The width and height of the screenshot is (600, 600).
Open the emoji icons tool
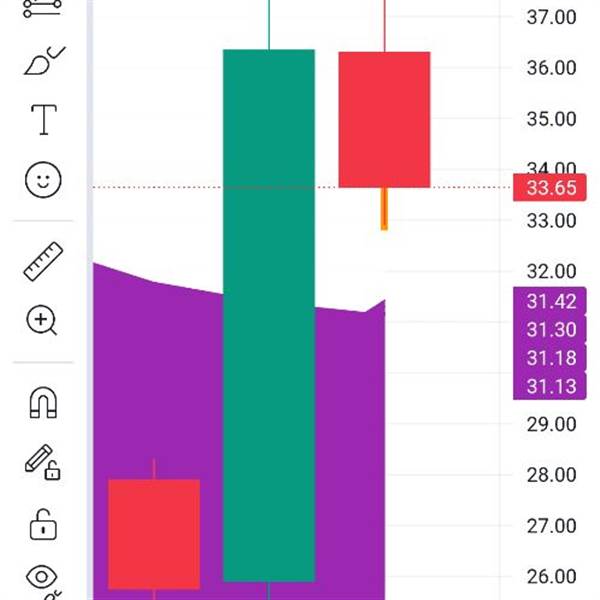[43, 180]
